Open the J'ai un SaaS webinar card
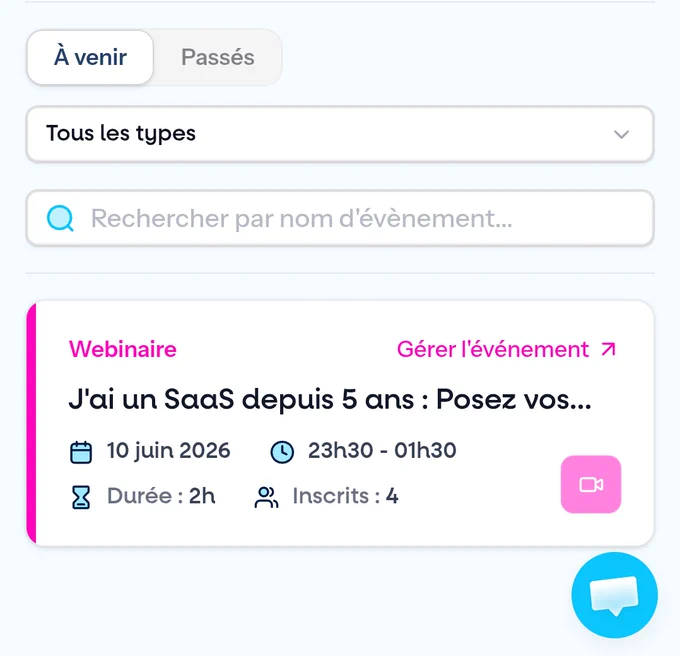Screen dimensions: 680x656 click(340, 423)
